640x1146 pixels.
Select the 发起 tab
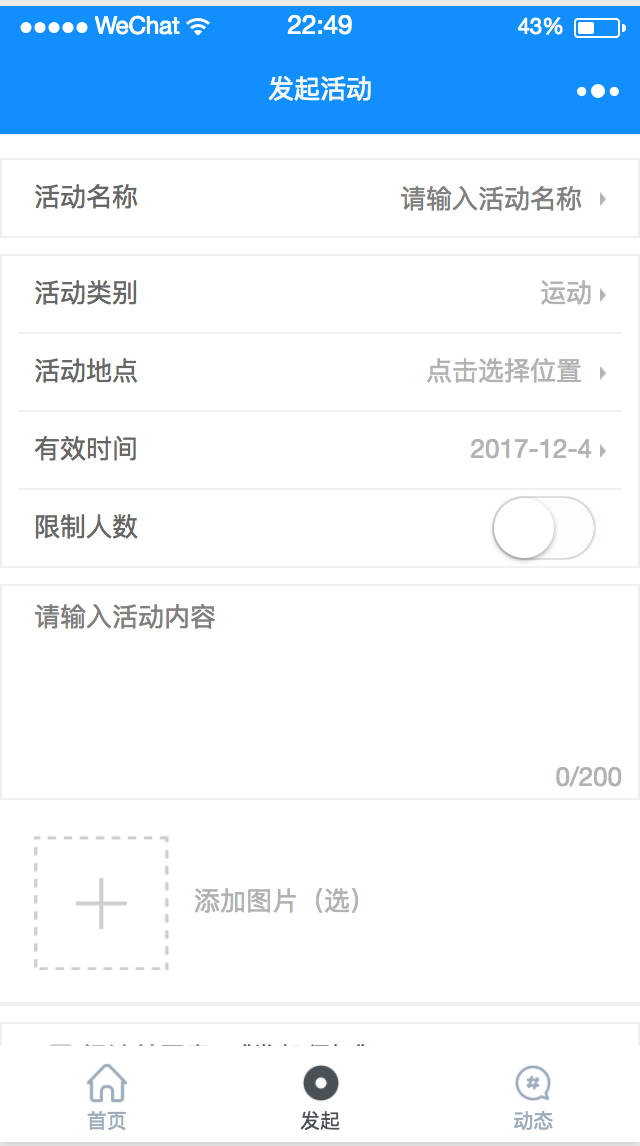(x=320, y=1096)
